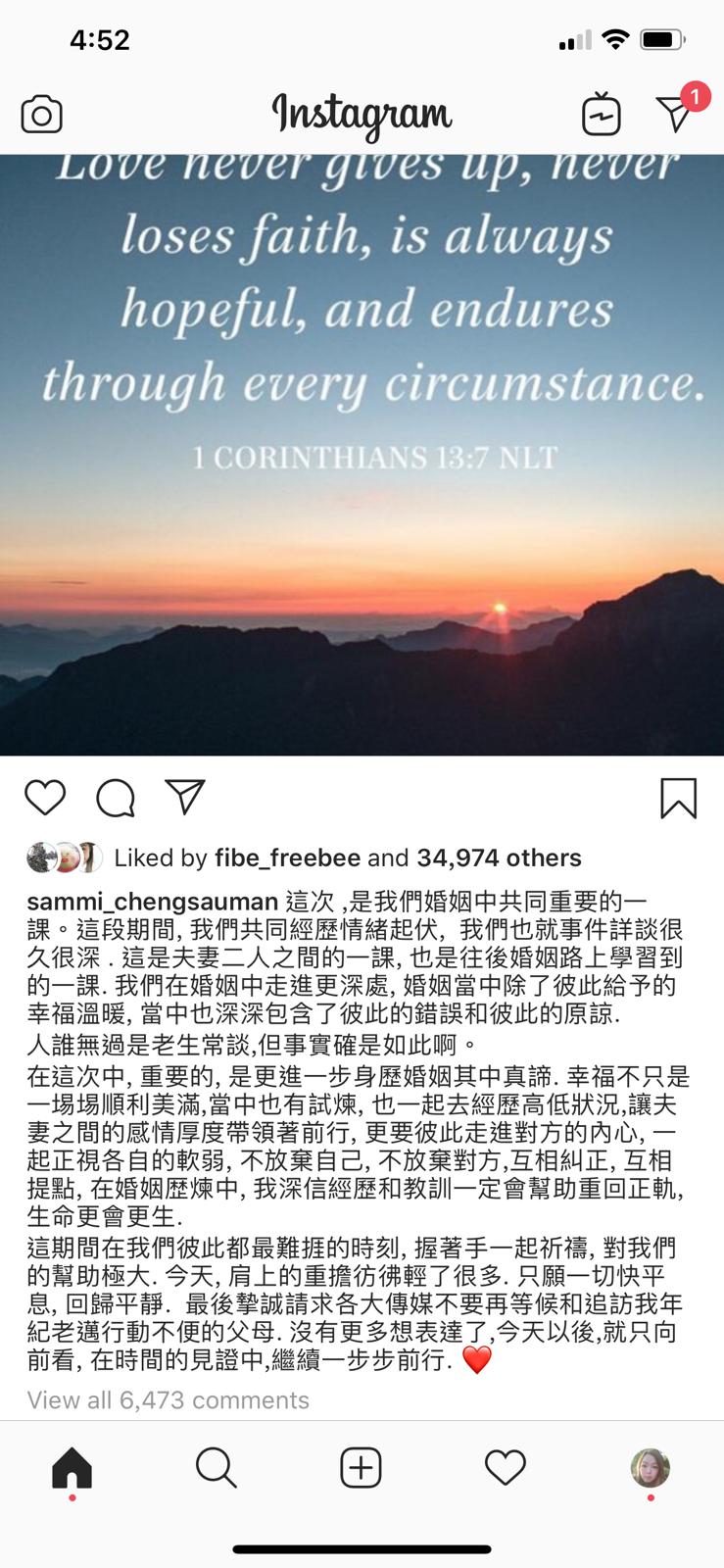
Task: Open the Activity heart tab
Action: pyautogui.click(x=506, y=1468)
